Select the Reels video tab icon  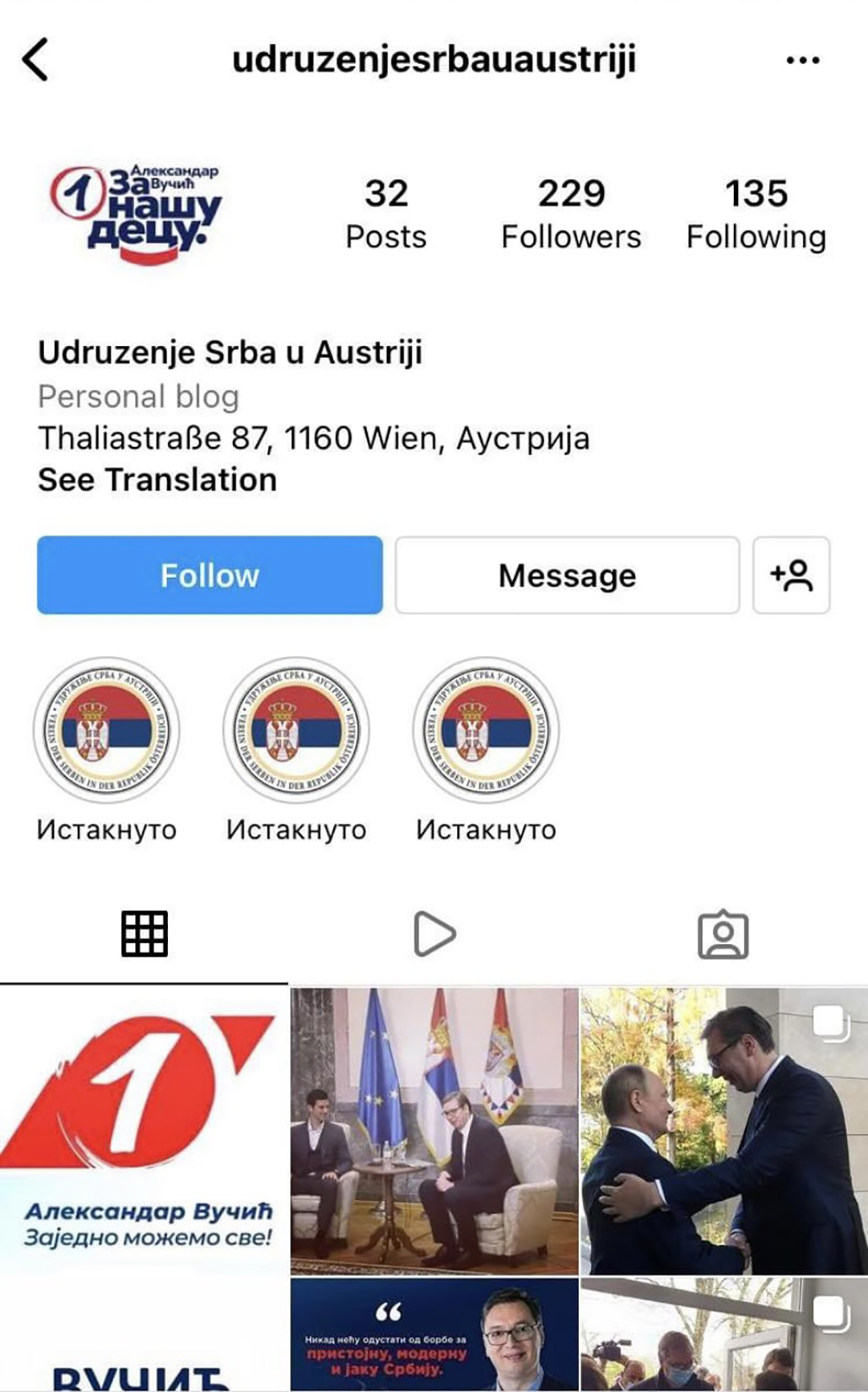(x=434, y=932)
